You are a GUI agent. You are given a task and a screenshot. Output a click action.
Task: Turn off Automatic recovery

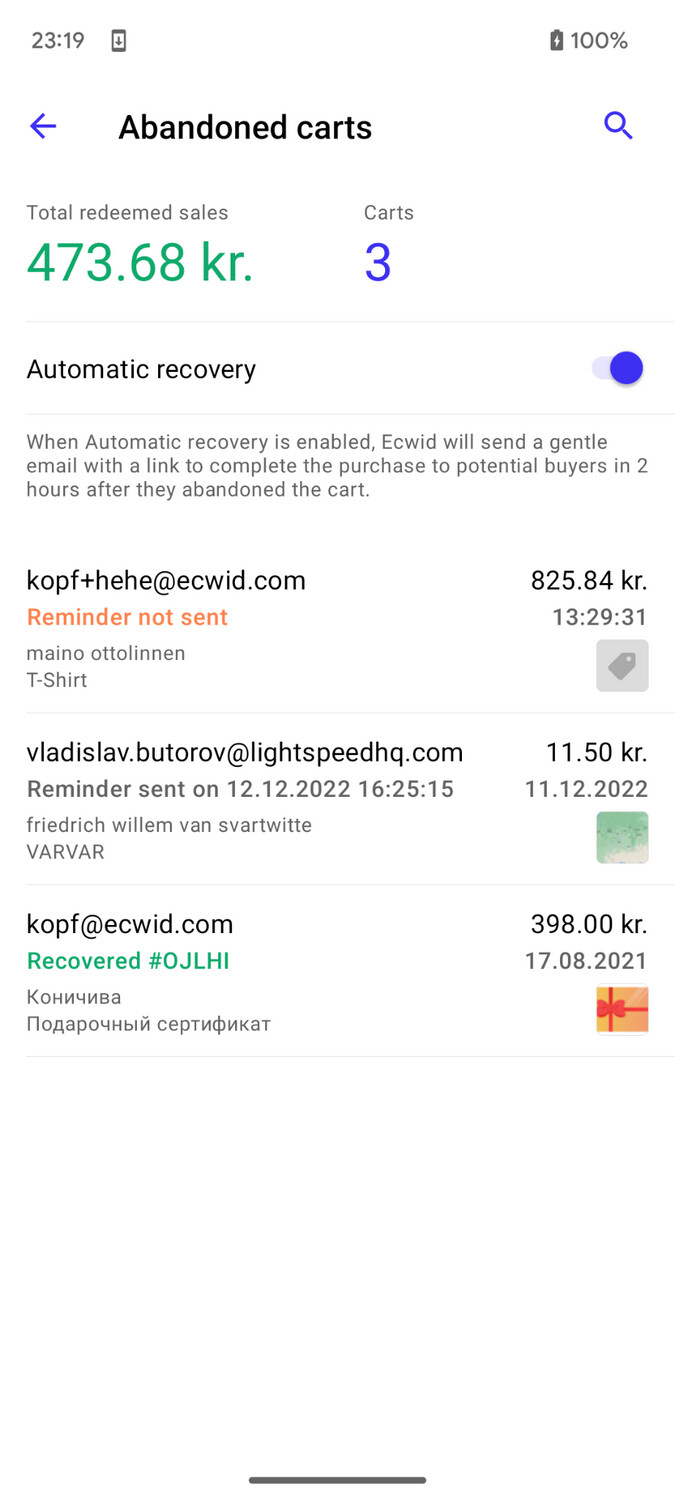617,368
